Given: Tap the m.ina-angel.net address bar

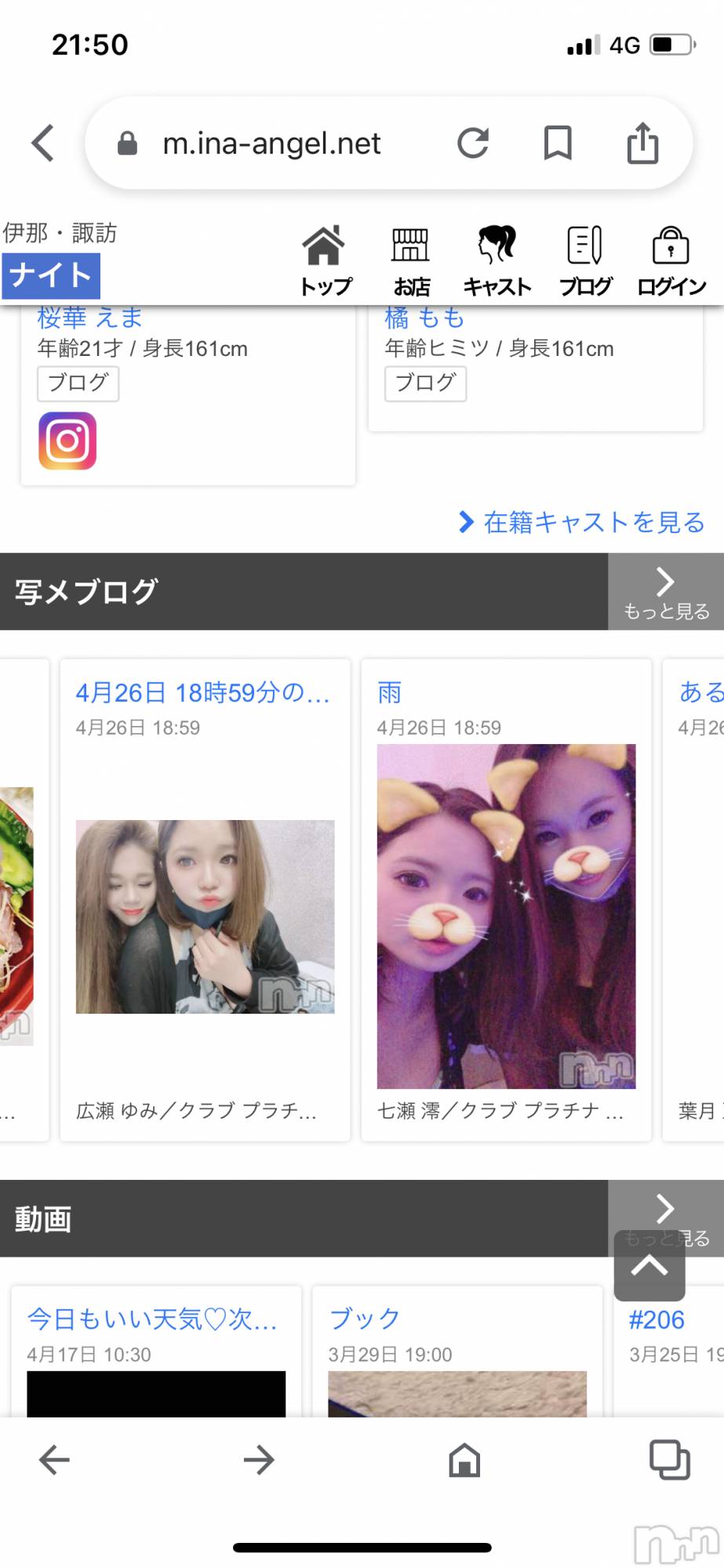Looking at the screenshot, I should 271,143.
